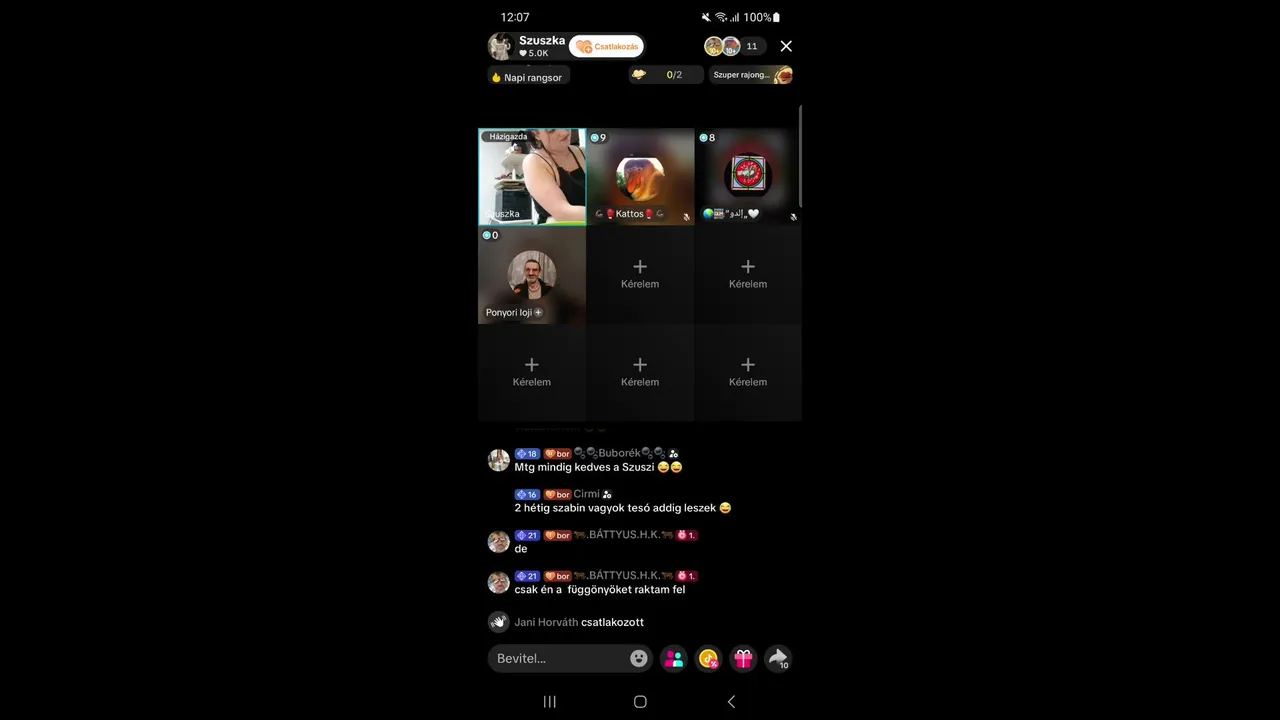Open the 0/2 task counter chip
The height and width of the screenshot is (720, 1280).
point(665,75)
